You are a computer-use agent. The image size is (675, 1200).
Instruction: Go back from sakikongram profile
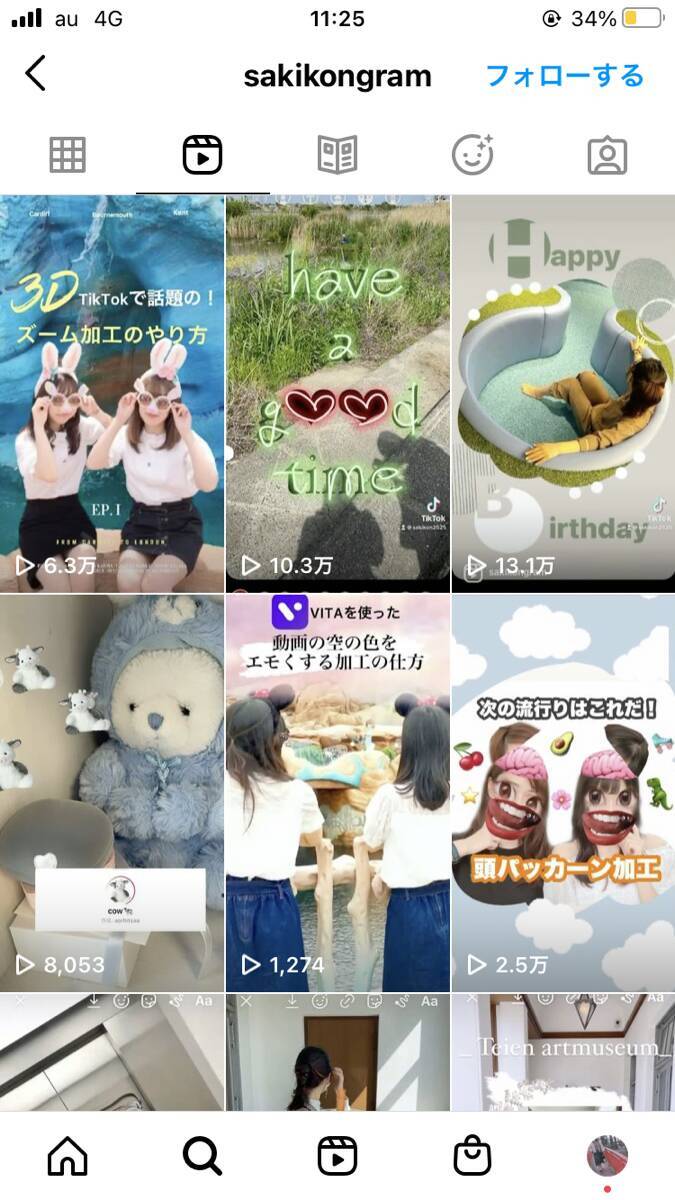click(x=36, y=74)
